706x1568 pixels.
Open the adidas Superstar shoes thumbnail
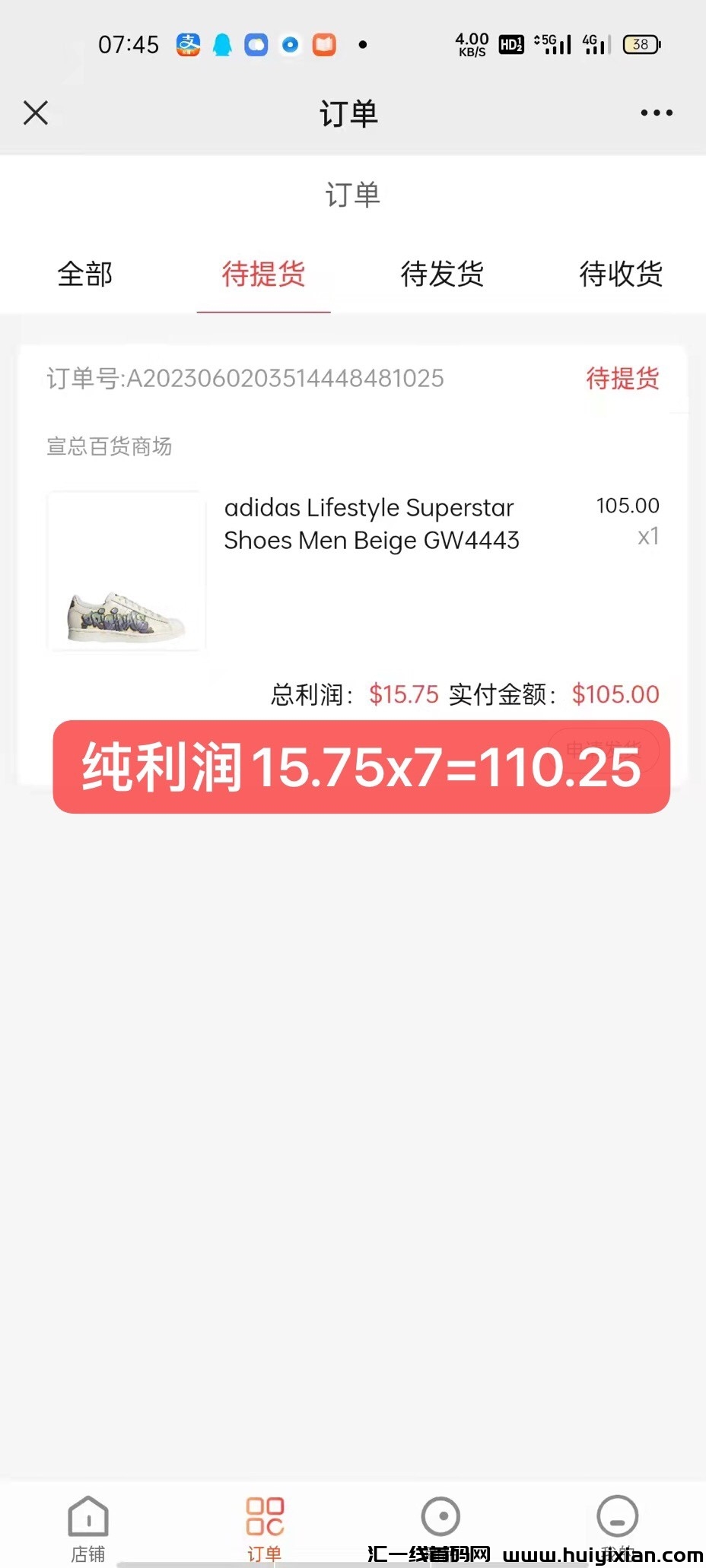126,572
